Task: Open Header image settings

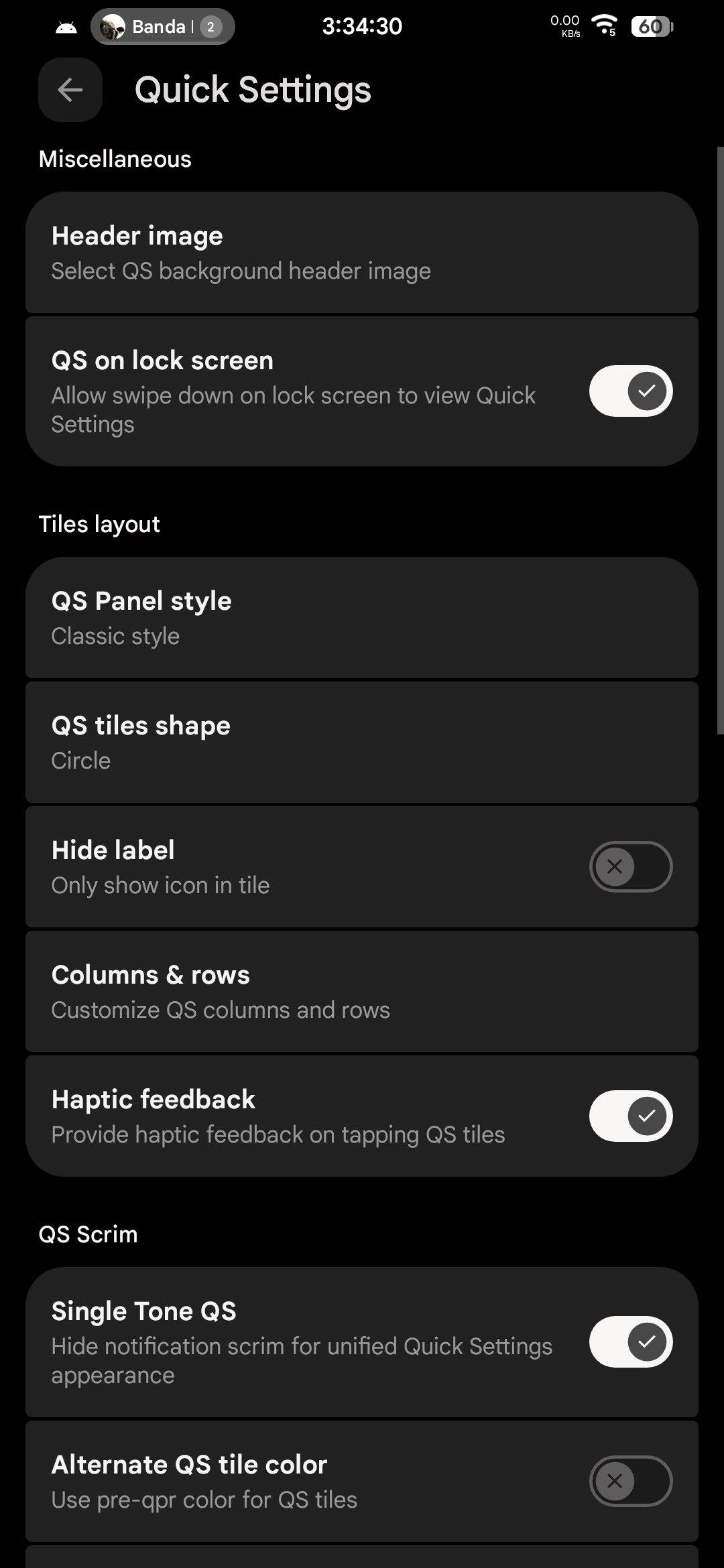Action: coord(362,253)
